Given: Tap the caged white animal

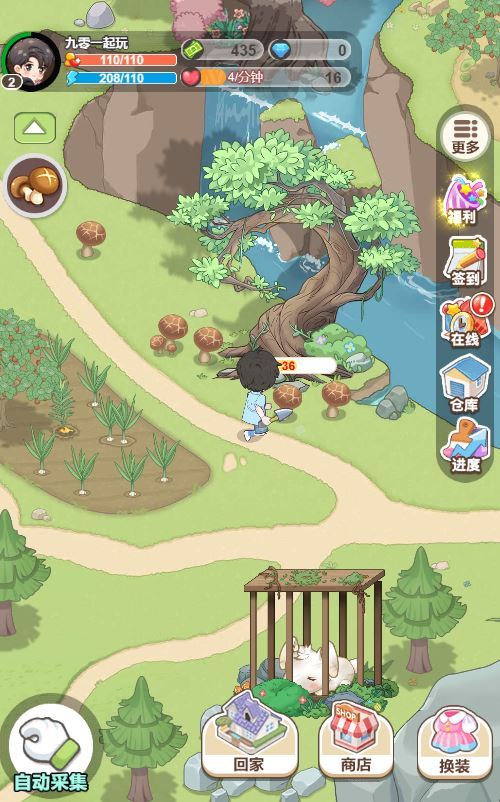Looking at the screenshot, I should (x=318, y=665).
